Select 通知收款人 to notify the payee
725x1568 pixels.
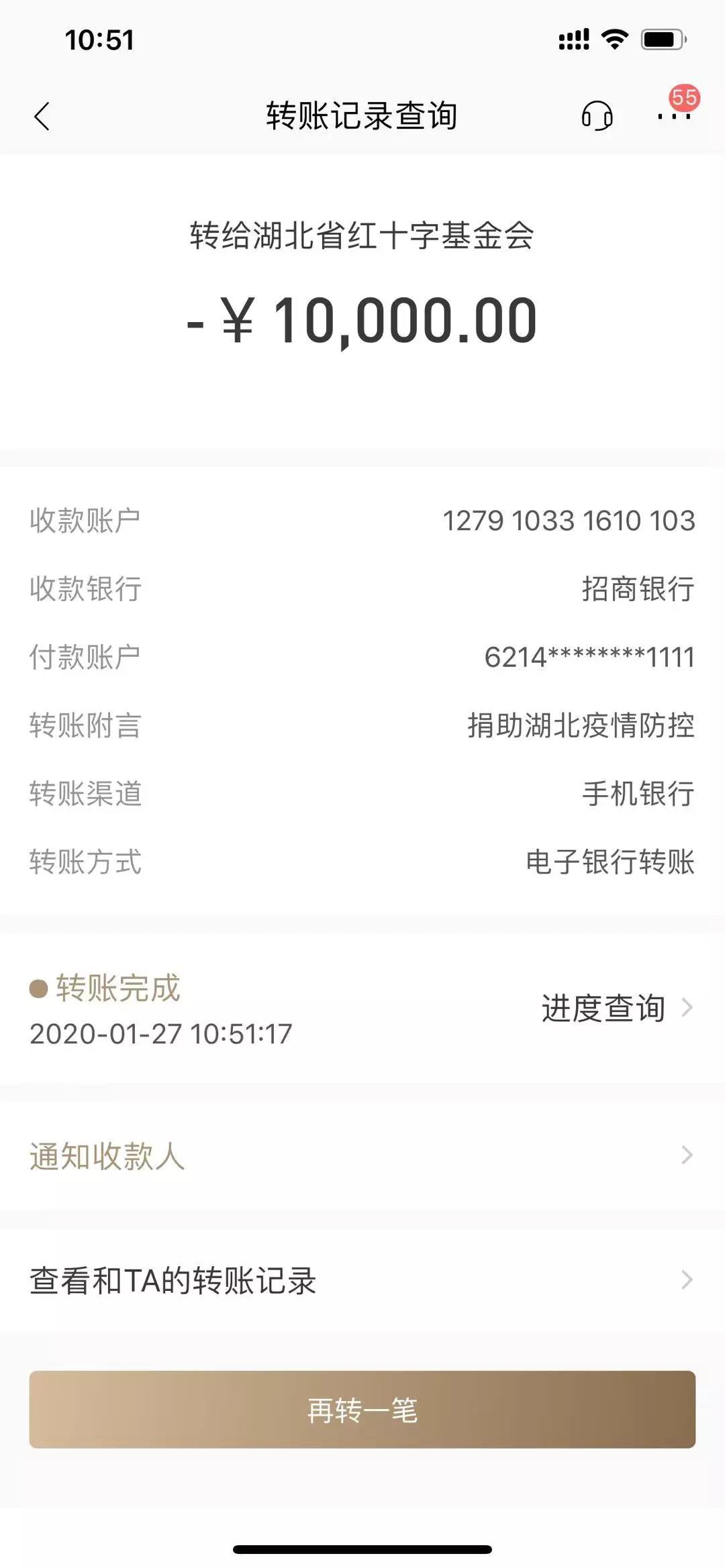[361, 1156]
